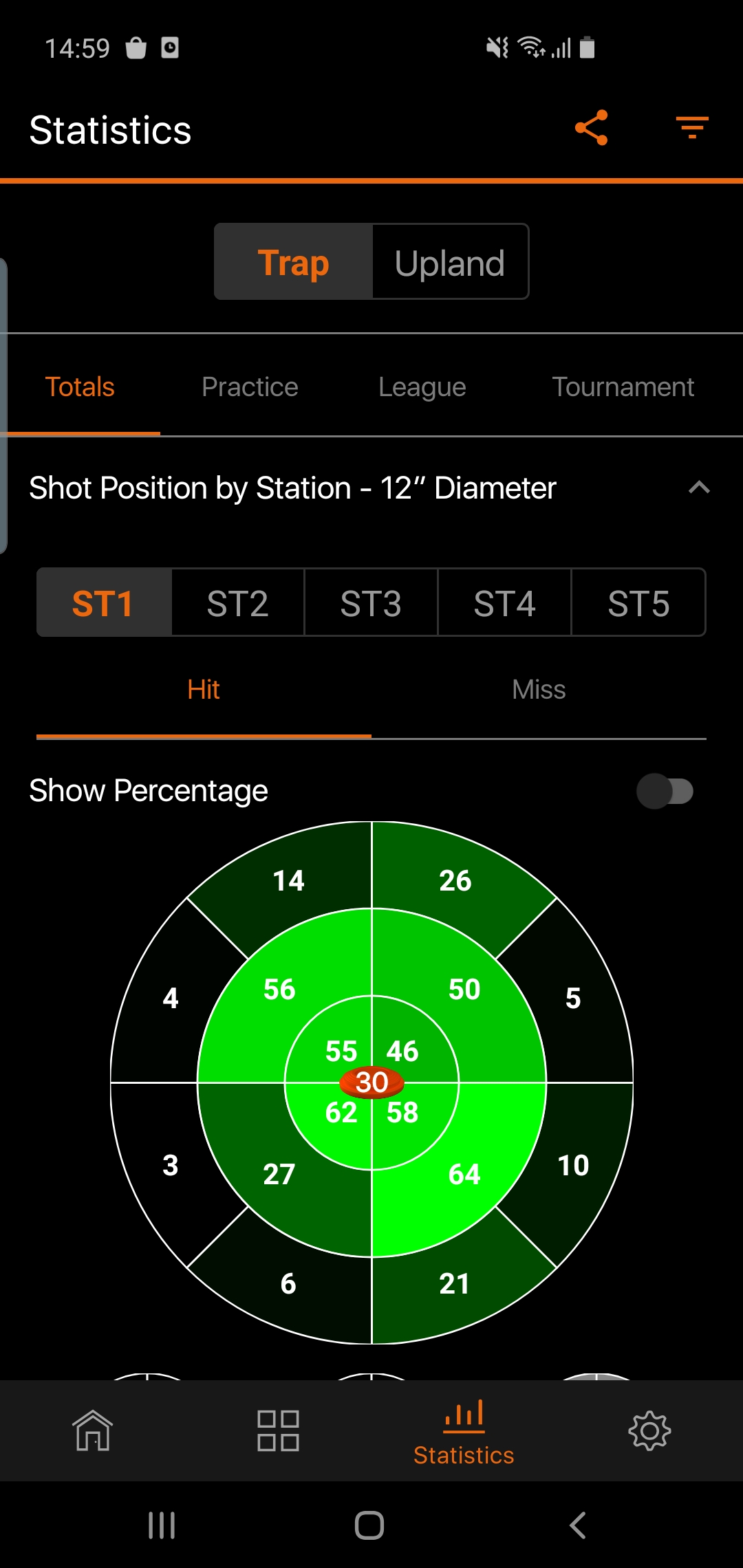Go to the home screen tab
The height and width of the screenshot is (1568, 743).
pyautogui.click(x=93, y=1430)
